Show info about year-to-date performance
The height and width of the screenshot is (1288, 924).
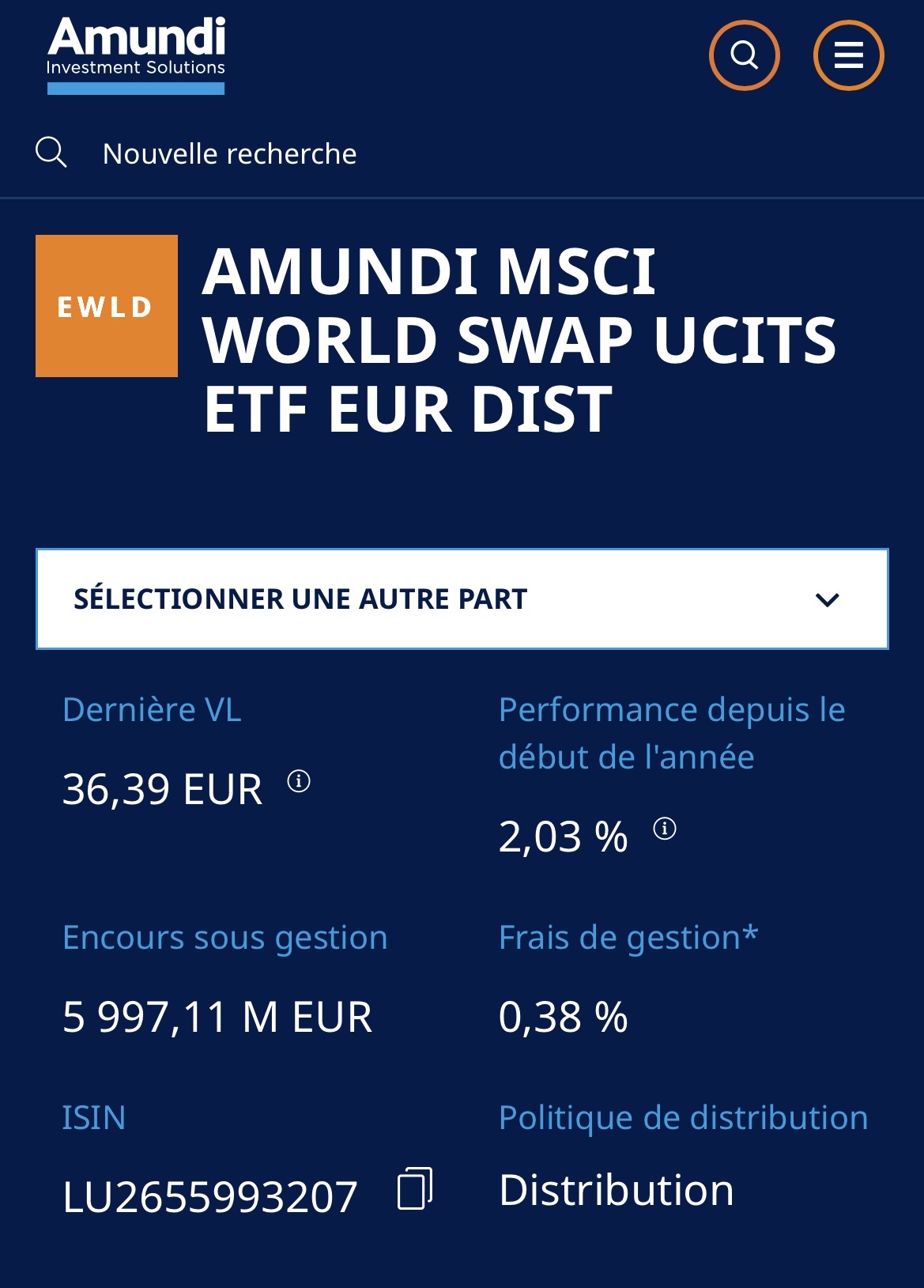click(x=665, y=829)
